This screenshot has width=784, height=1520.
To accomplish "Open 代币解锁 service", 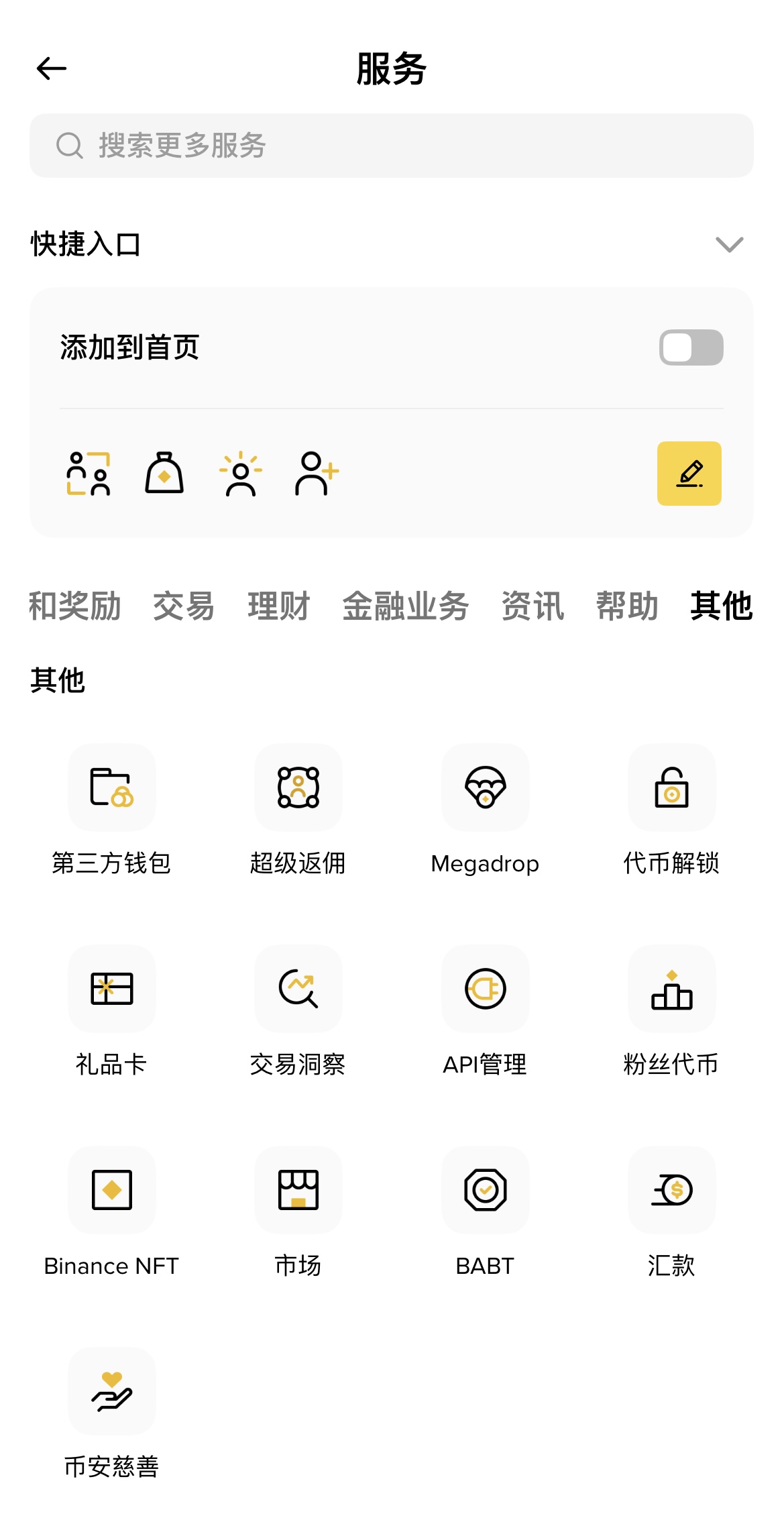I will point(671,788).
